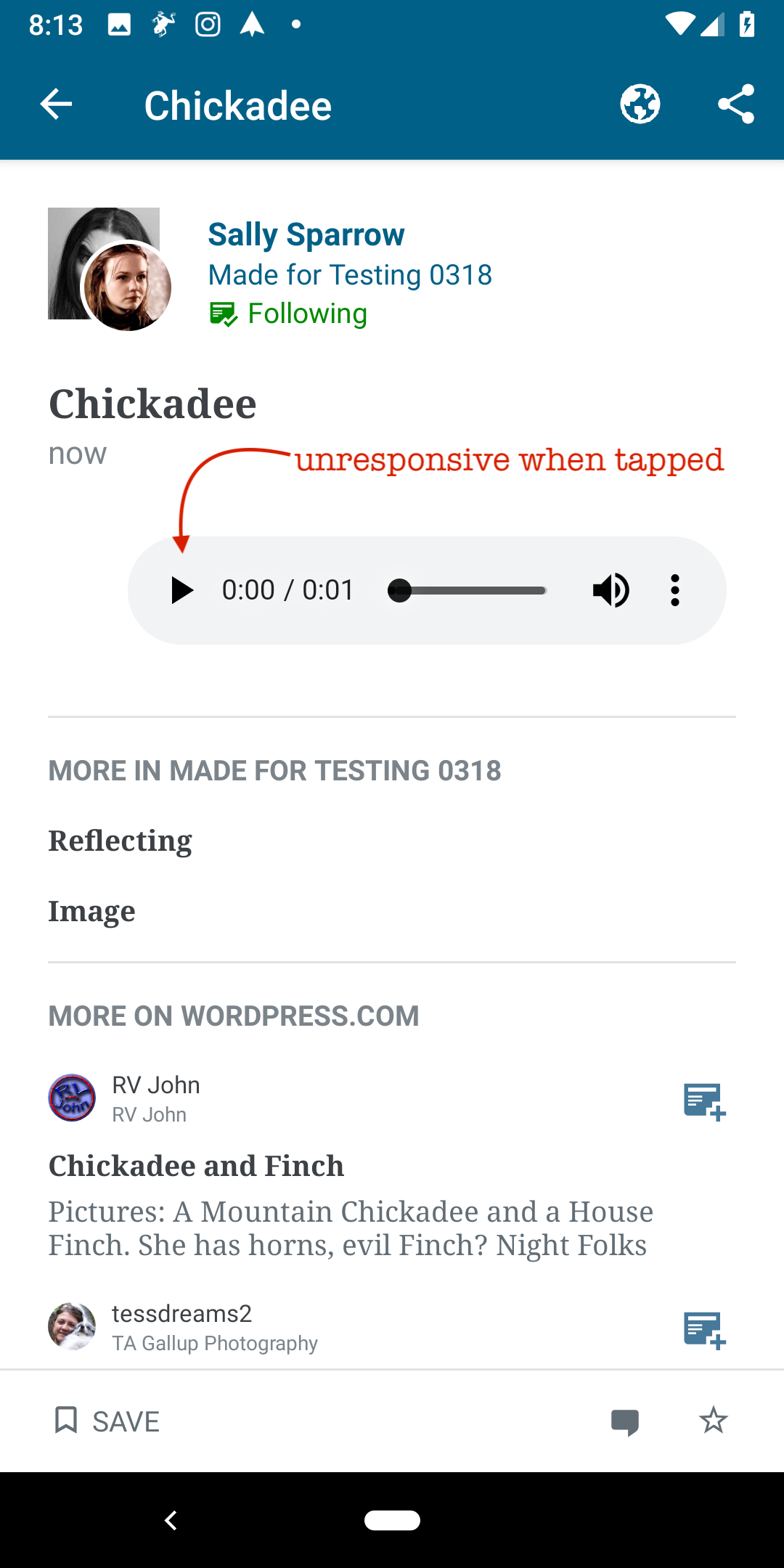Open the post titled Reflecting

click(120, 840)
